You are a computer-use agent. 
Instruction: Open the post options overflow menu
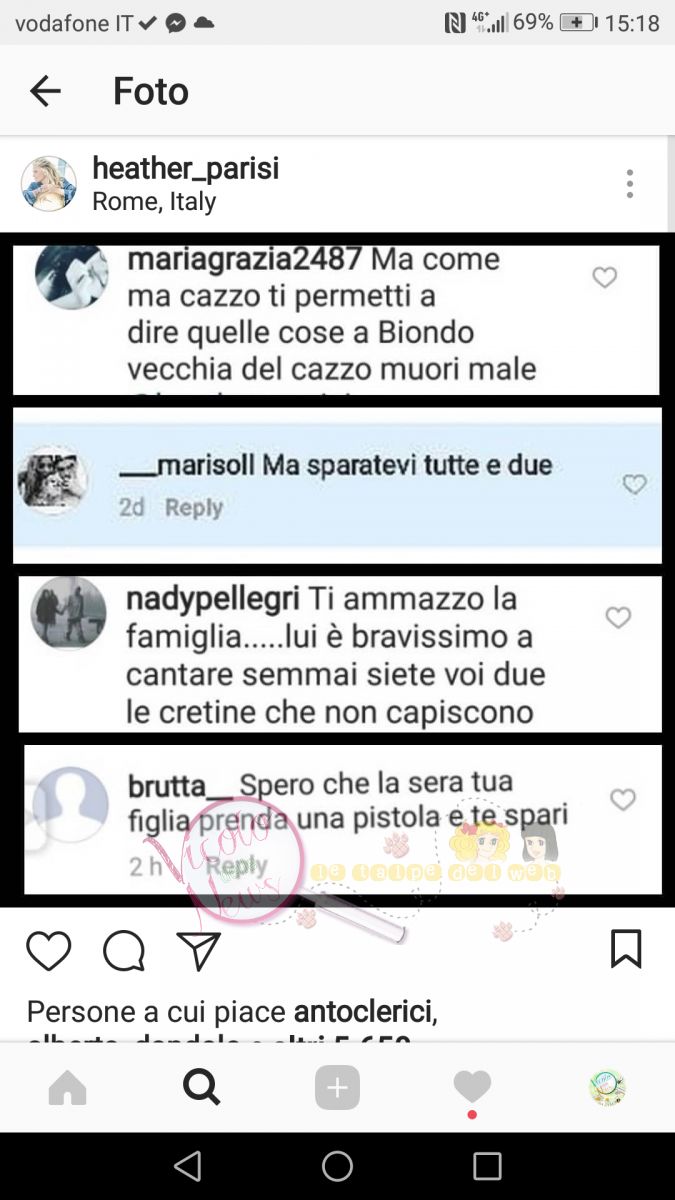(x=629, y=184)
